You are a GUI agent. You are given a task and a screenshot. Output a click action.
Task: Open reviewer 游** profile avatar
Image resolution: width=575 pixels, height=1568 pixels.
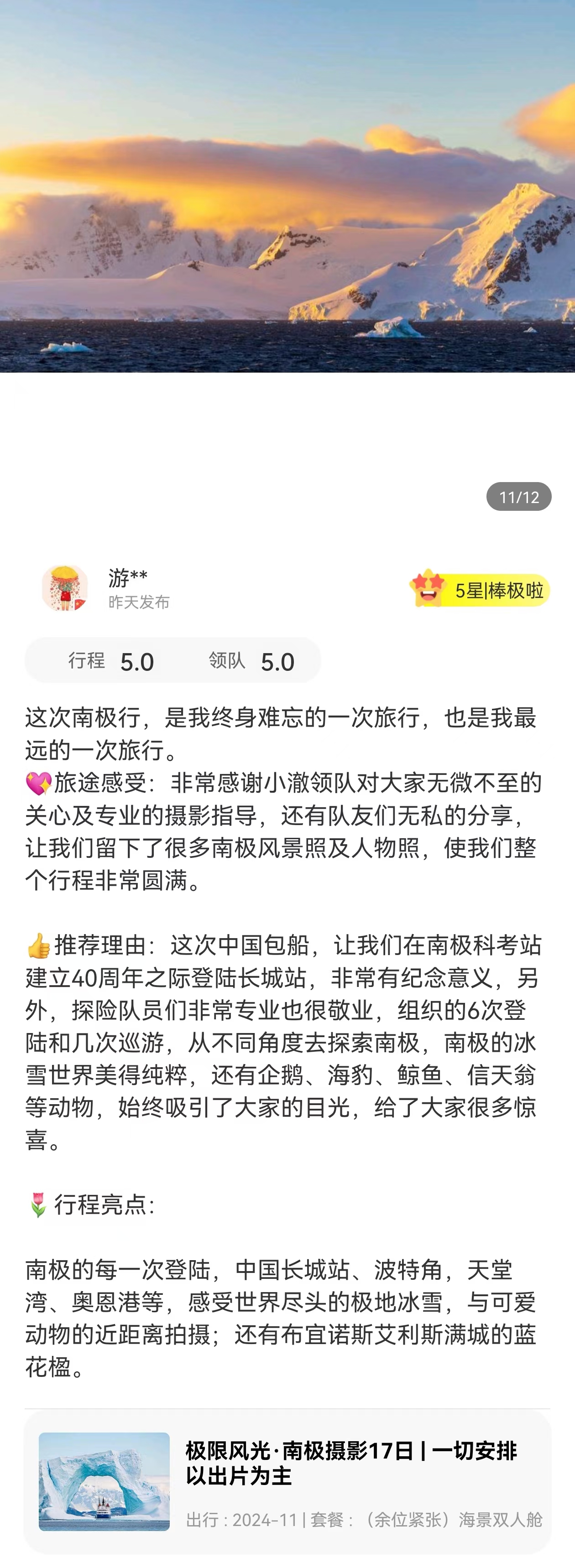click(x=64, y=588)
